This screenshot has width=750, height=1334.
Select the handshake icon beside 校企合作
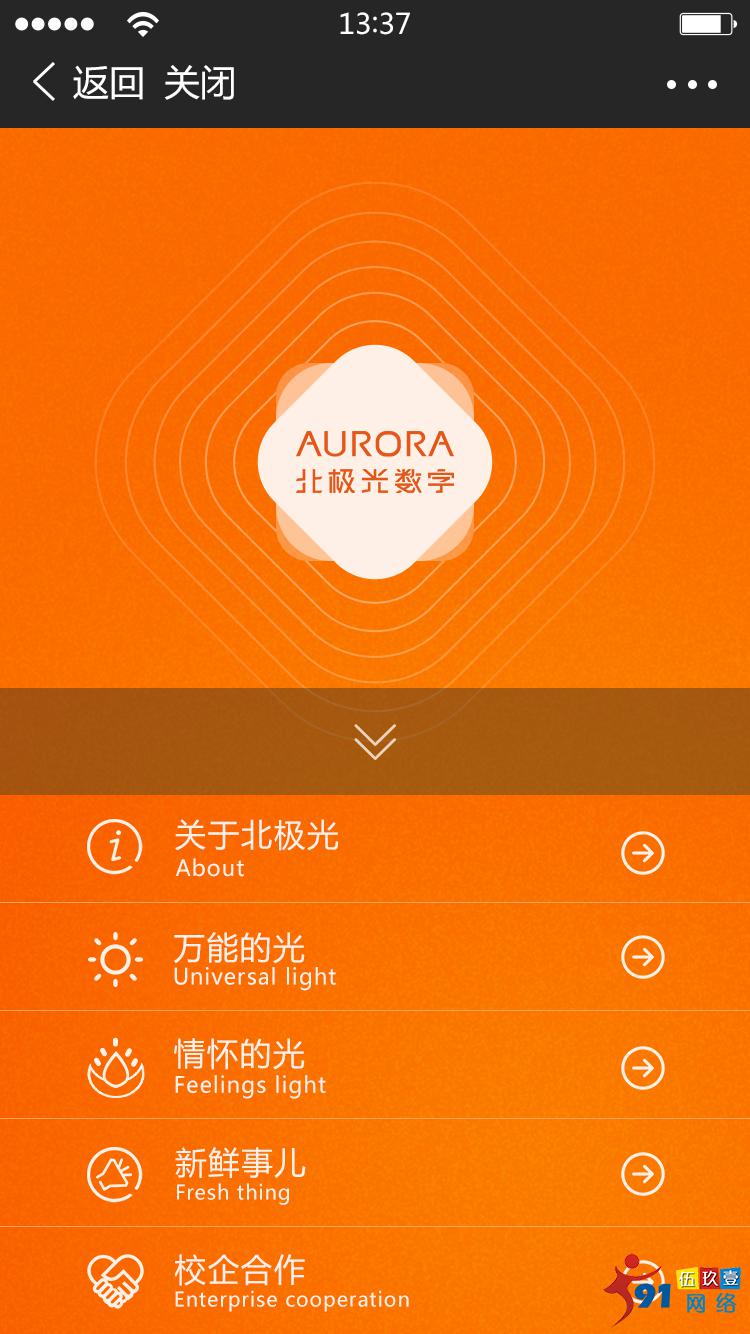pos(116,1280)
